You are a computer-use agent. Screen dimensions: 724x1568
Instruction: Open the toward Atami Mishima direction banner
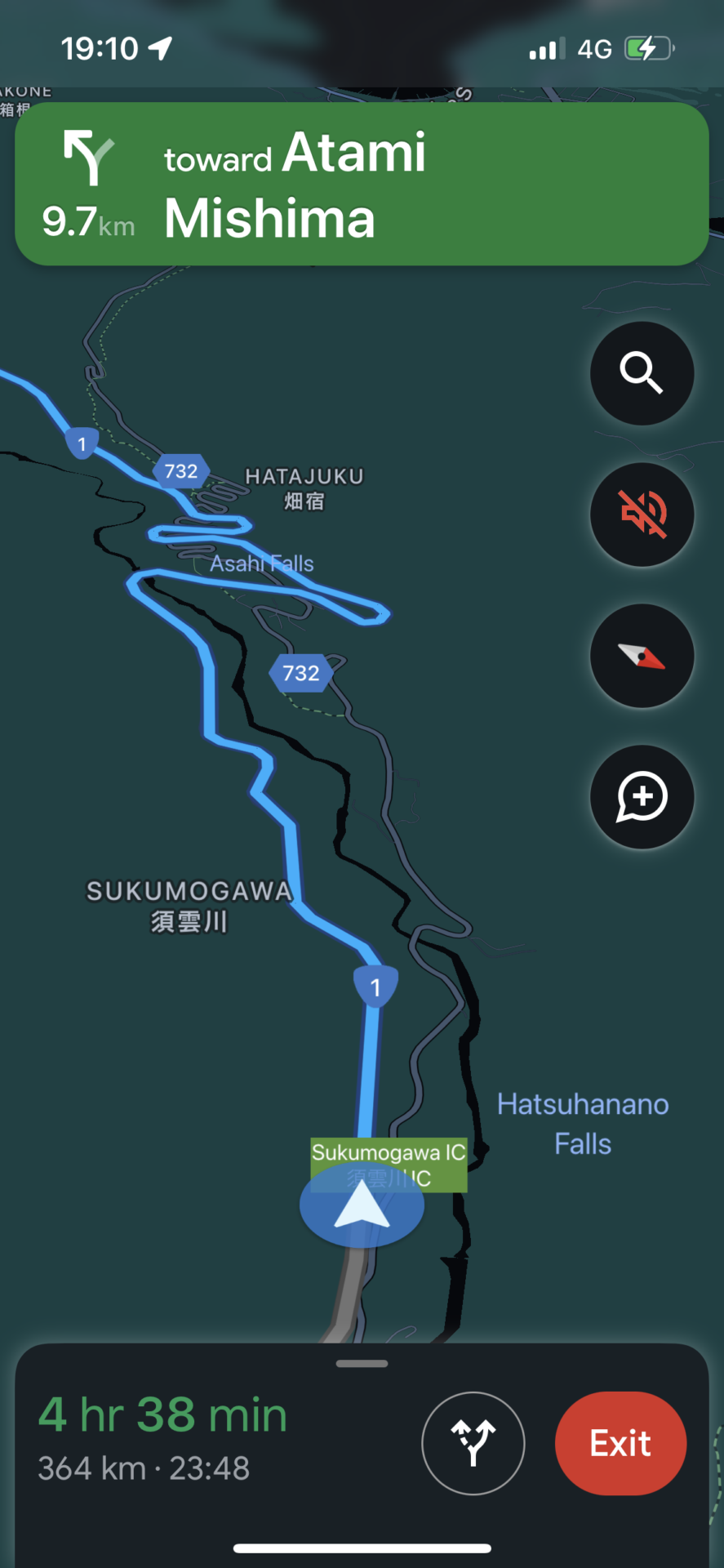pos(362,185)
